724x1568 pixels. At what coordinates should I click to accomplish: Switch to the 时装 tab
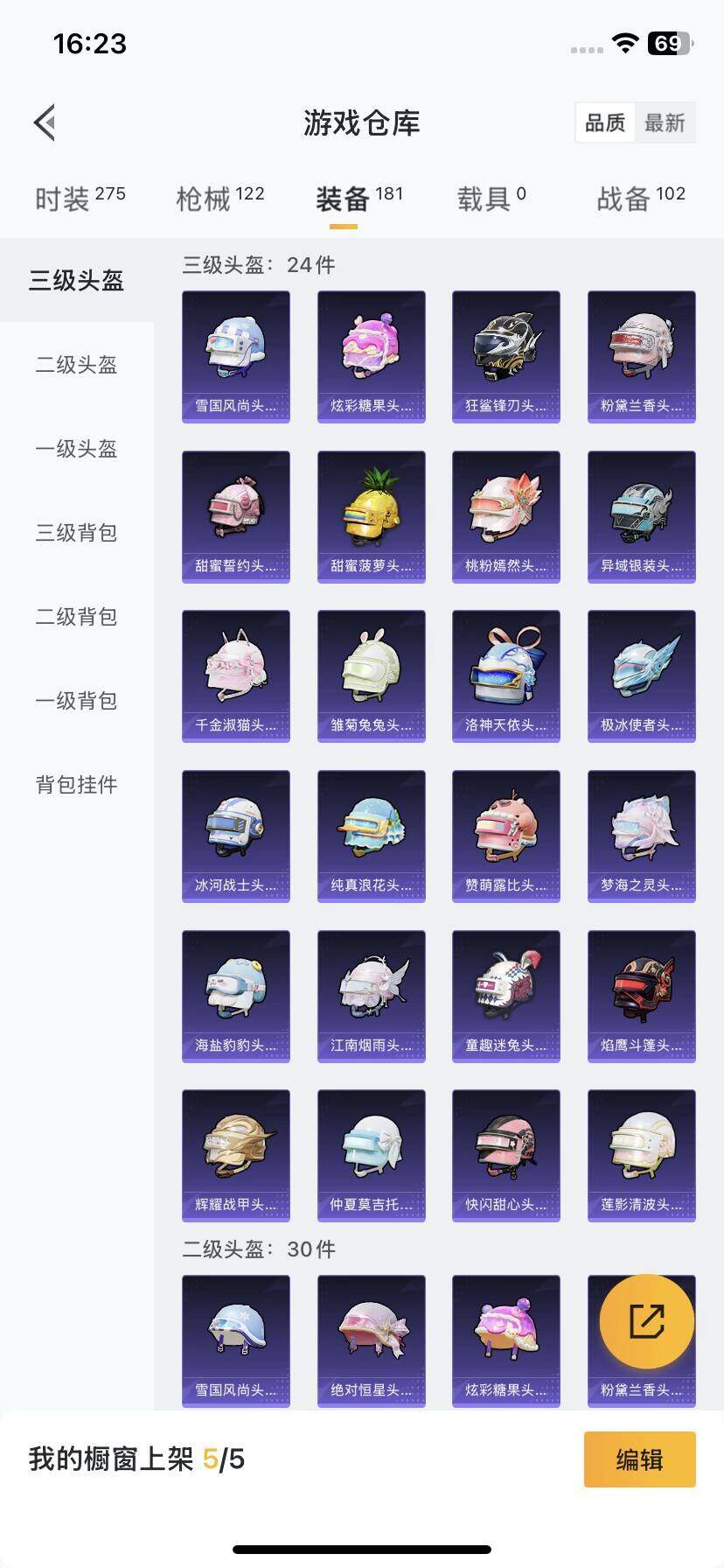[80, 199]
